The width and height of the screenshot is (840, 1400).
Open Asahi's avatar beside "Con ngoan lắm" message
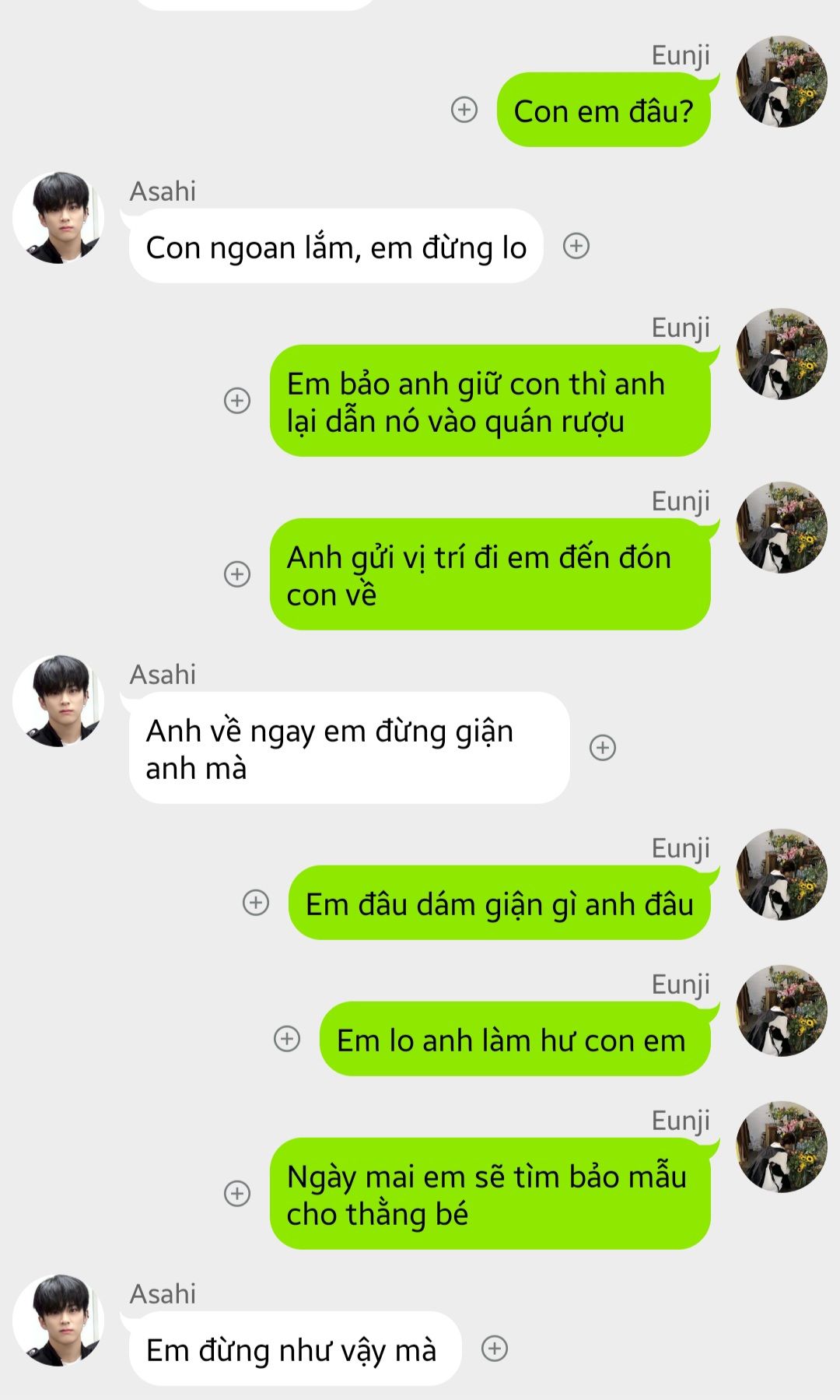[x=58, y=219]
